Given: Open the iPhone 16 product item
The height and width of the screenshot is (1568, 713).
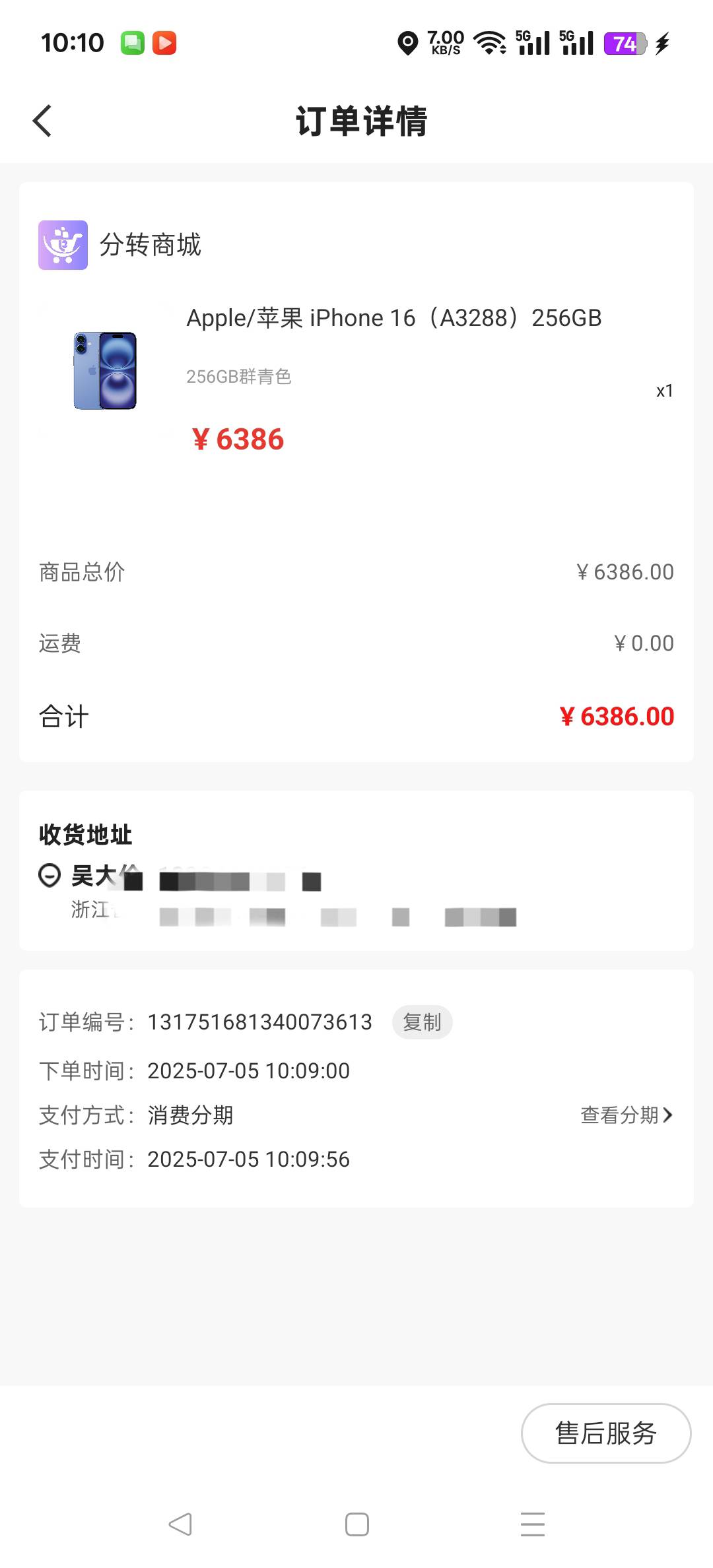Looking at the screenshot, I should (356, 376).
